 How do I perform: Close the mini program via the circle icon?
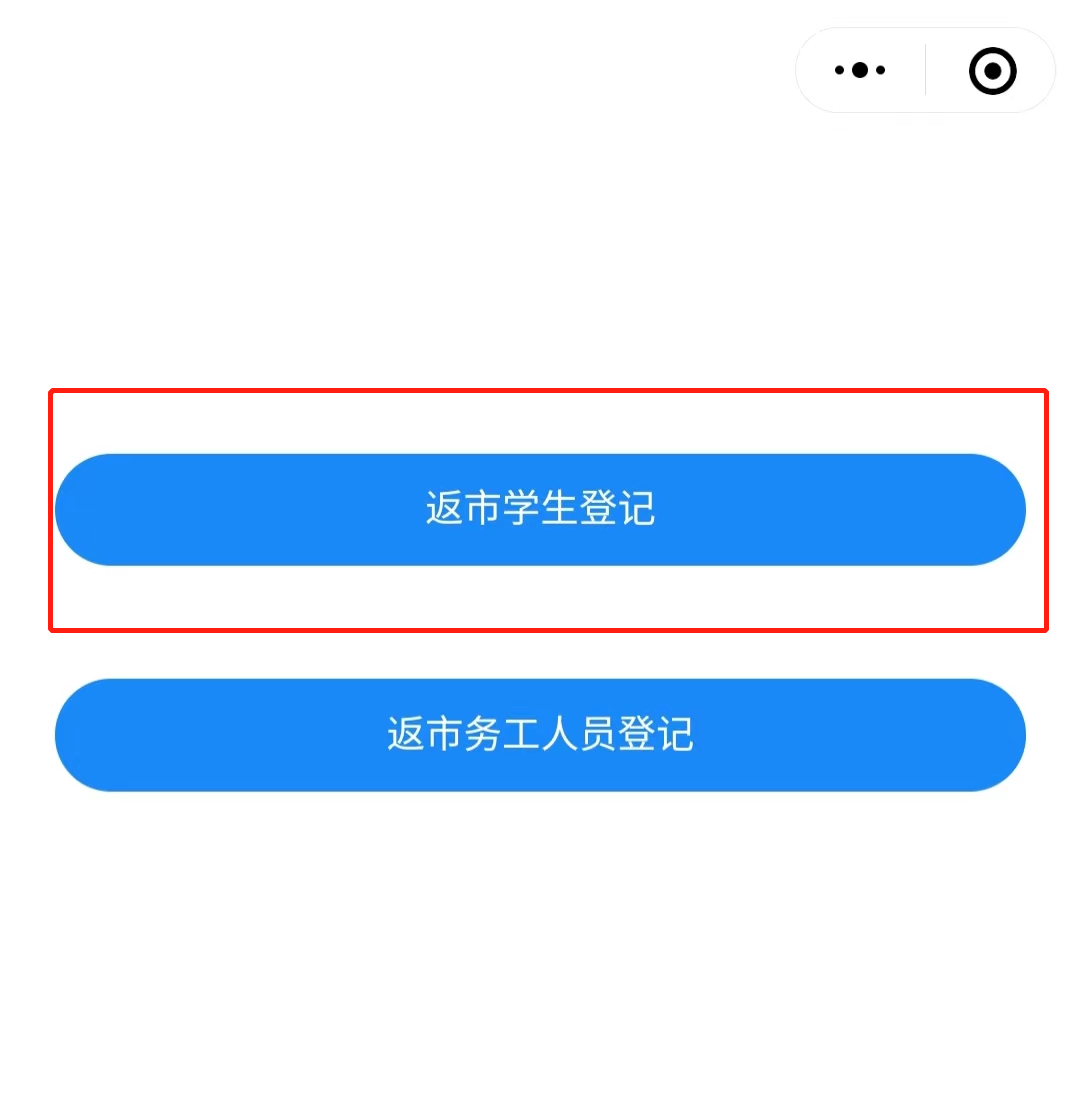992,71
